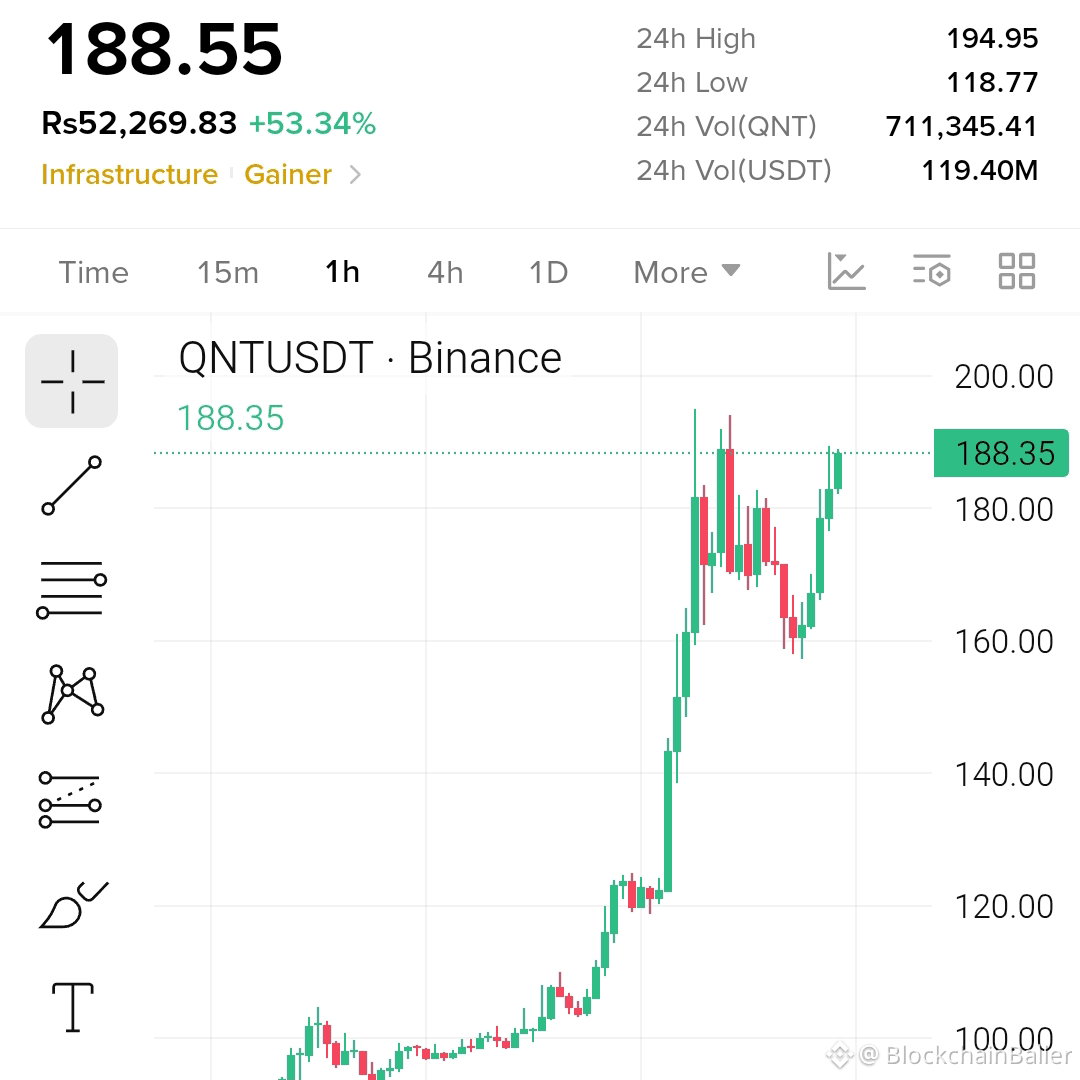Expand the More intervals dropdown
Image resolution: width=1080 pixels, height=1080 pixels.
(x=687, y=273)
